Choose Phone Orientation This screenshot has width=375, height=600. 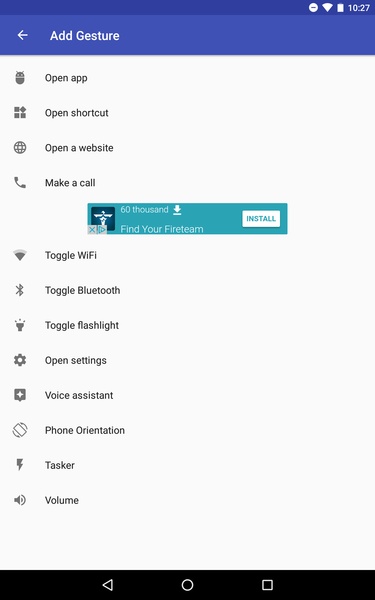188,430
